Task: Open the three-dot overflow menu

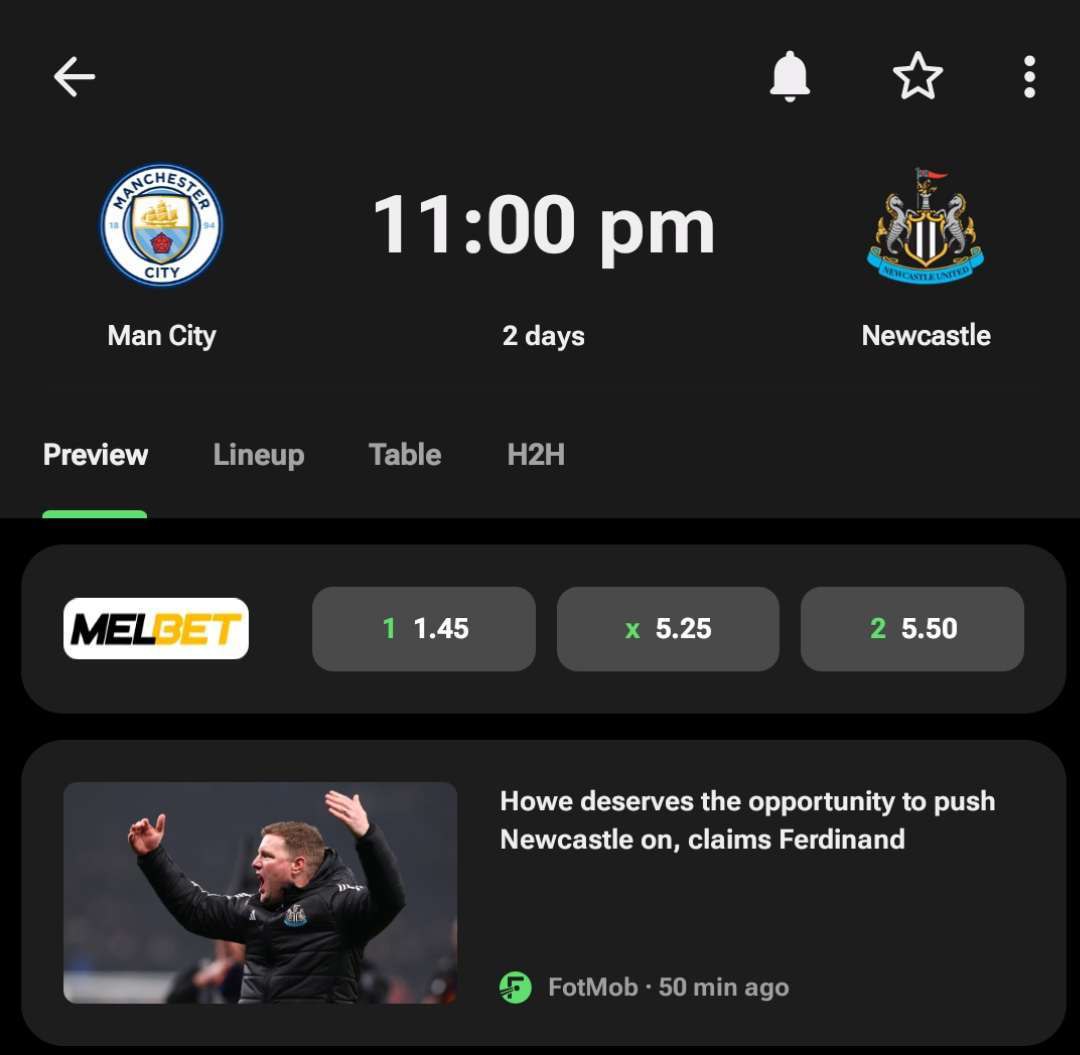Action: point(1029,76)
